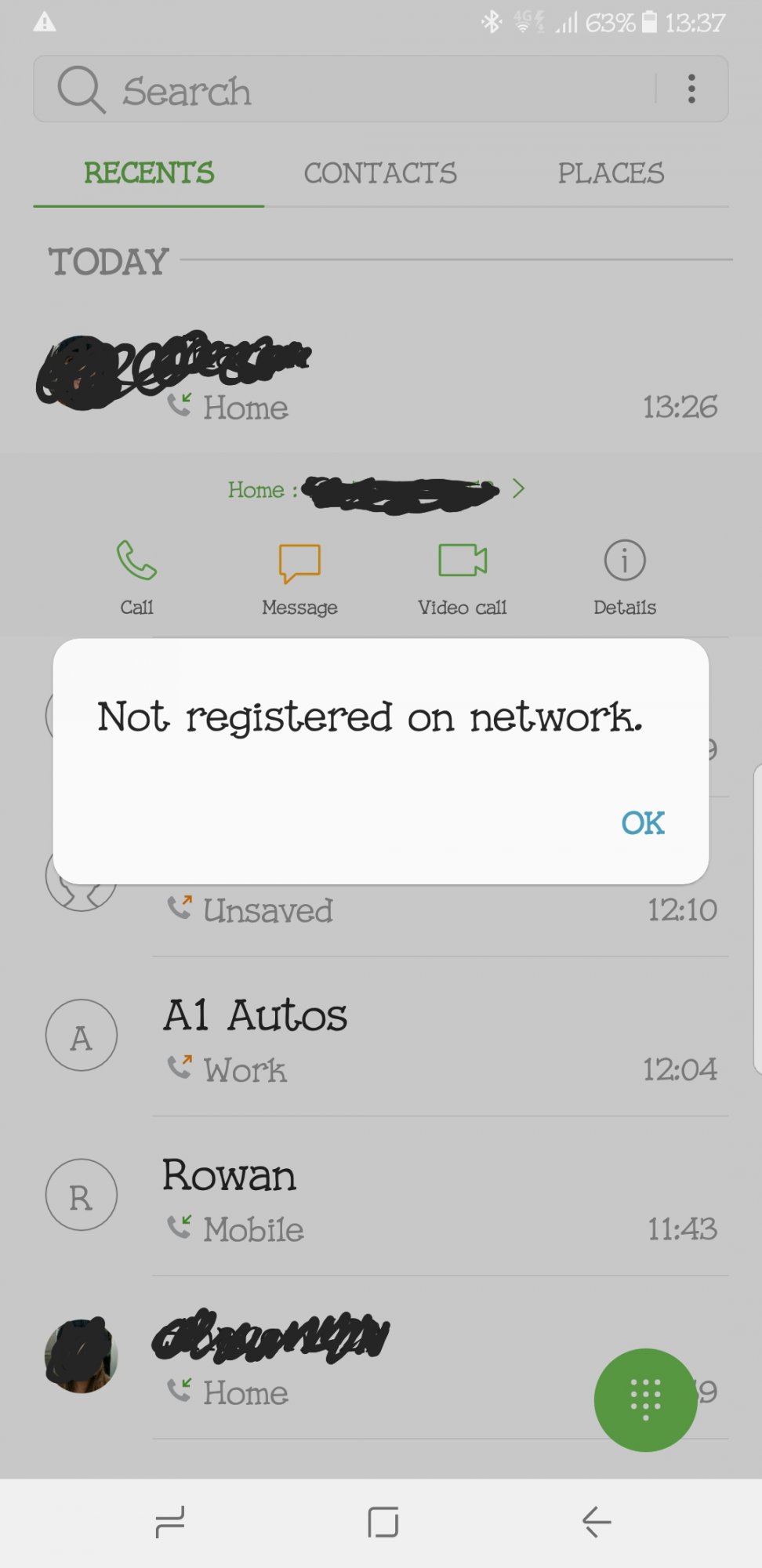762x1568 pixels.
Task: Open the A1 Autos call entry
Action: (x=381, y=1038)
